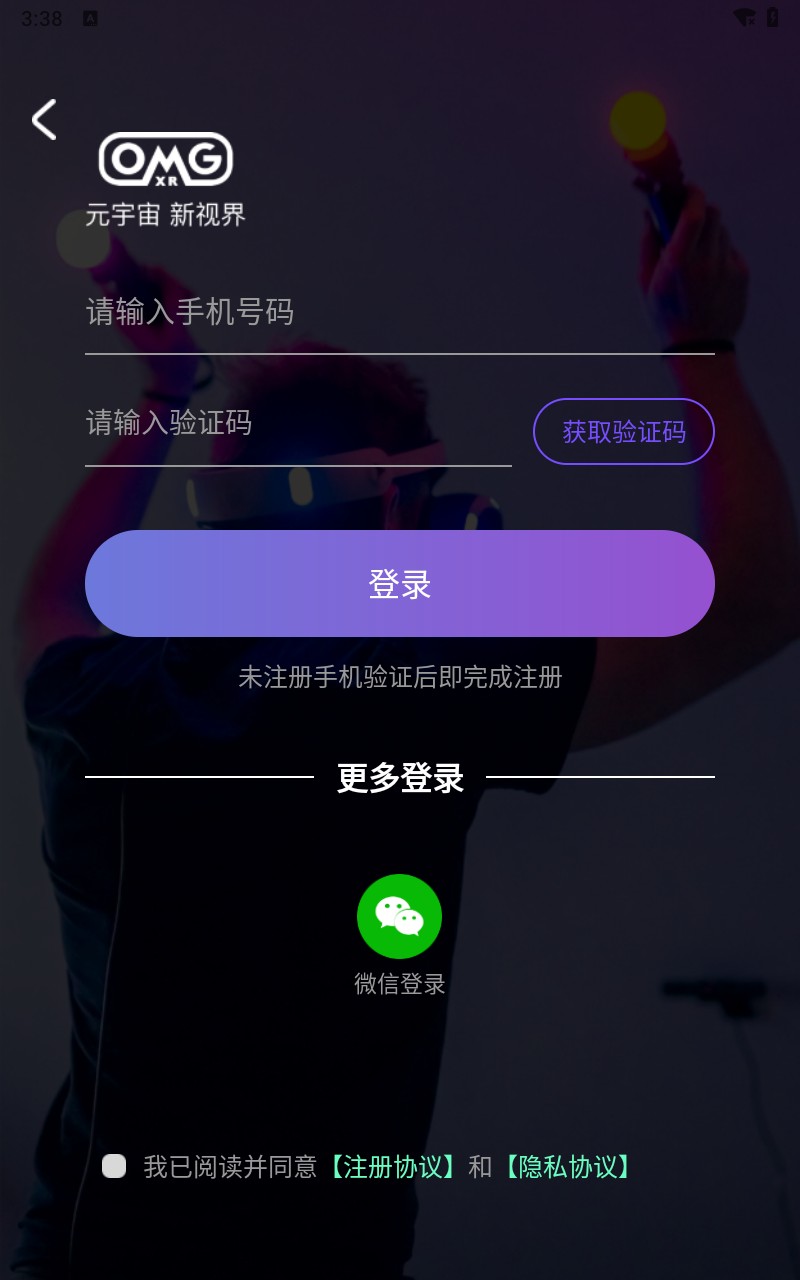This screenshot has height=1280, width=800.
Task: Tap the small square icon in the status bar
Action: click(x=90, y=16)
